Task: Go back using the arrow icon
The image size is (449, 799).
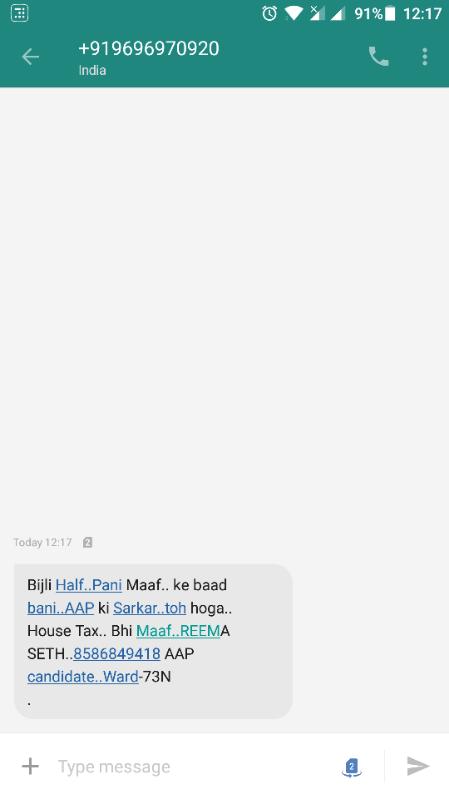Action: 30,57
